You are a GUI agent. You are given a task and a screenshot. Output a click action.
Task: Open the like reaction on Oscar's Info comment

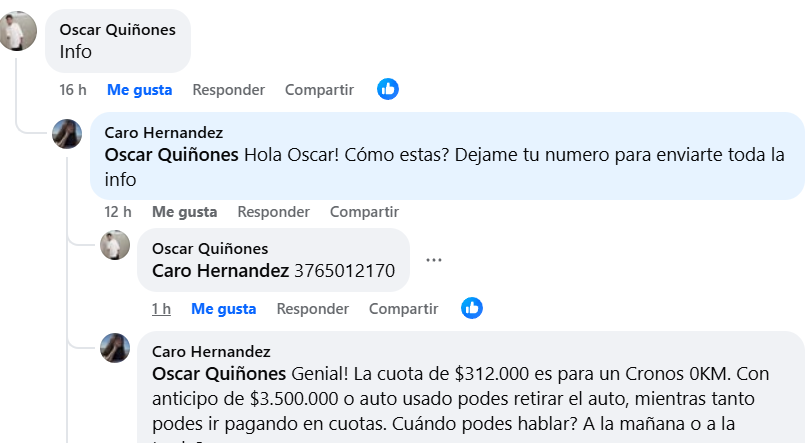coord(388,89)
